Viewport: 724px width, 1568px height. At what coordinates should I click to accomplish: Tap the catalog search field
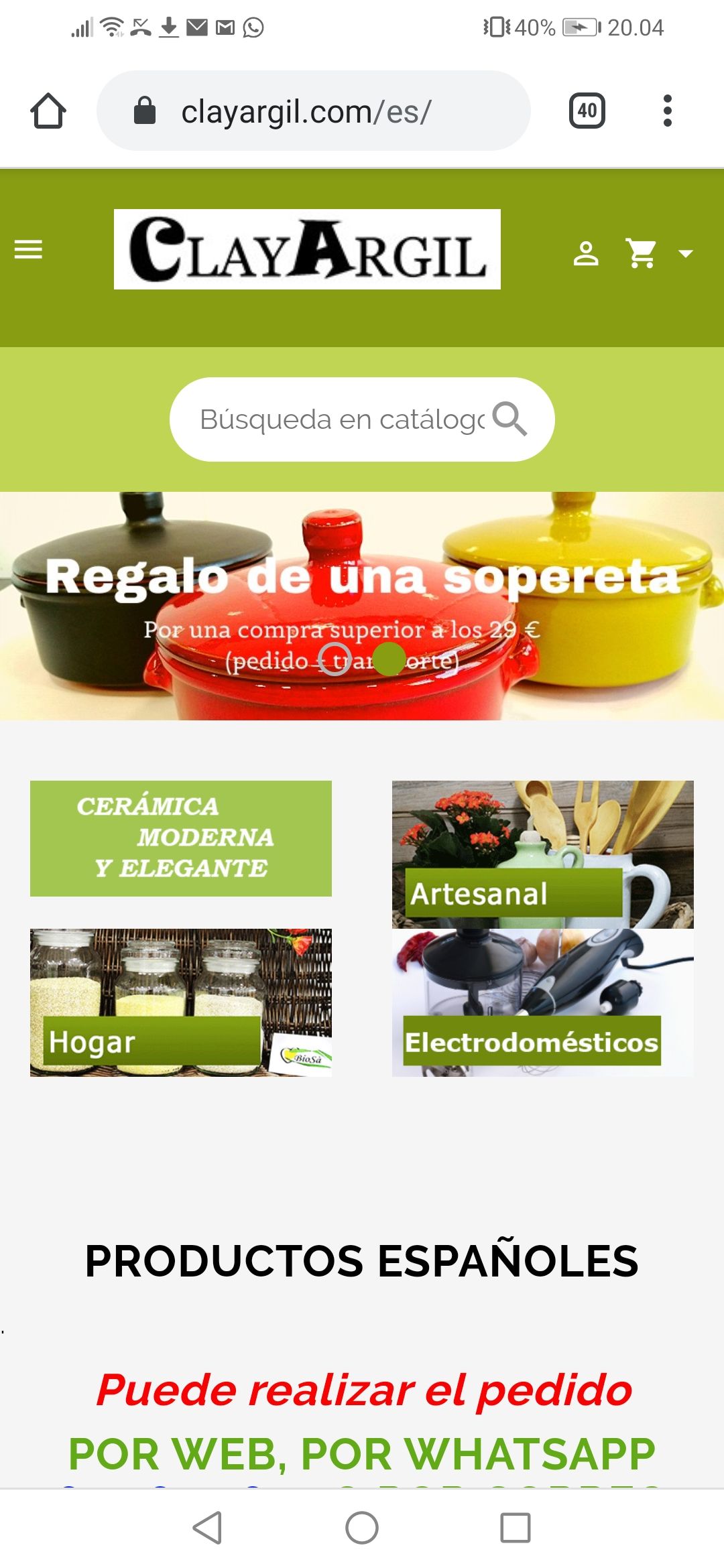pos(342,419)
